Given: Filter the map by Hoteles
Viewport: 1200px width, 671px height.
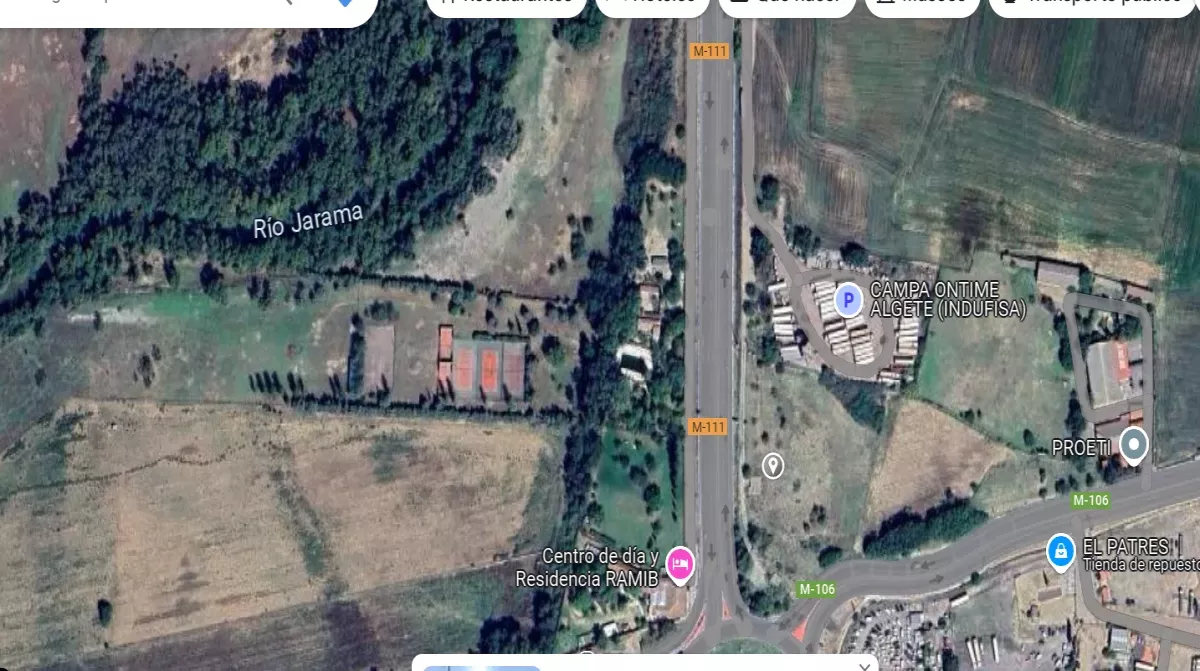Looking at the screenshot, I should point(647,4).
